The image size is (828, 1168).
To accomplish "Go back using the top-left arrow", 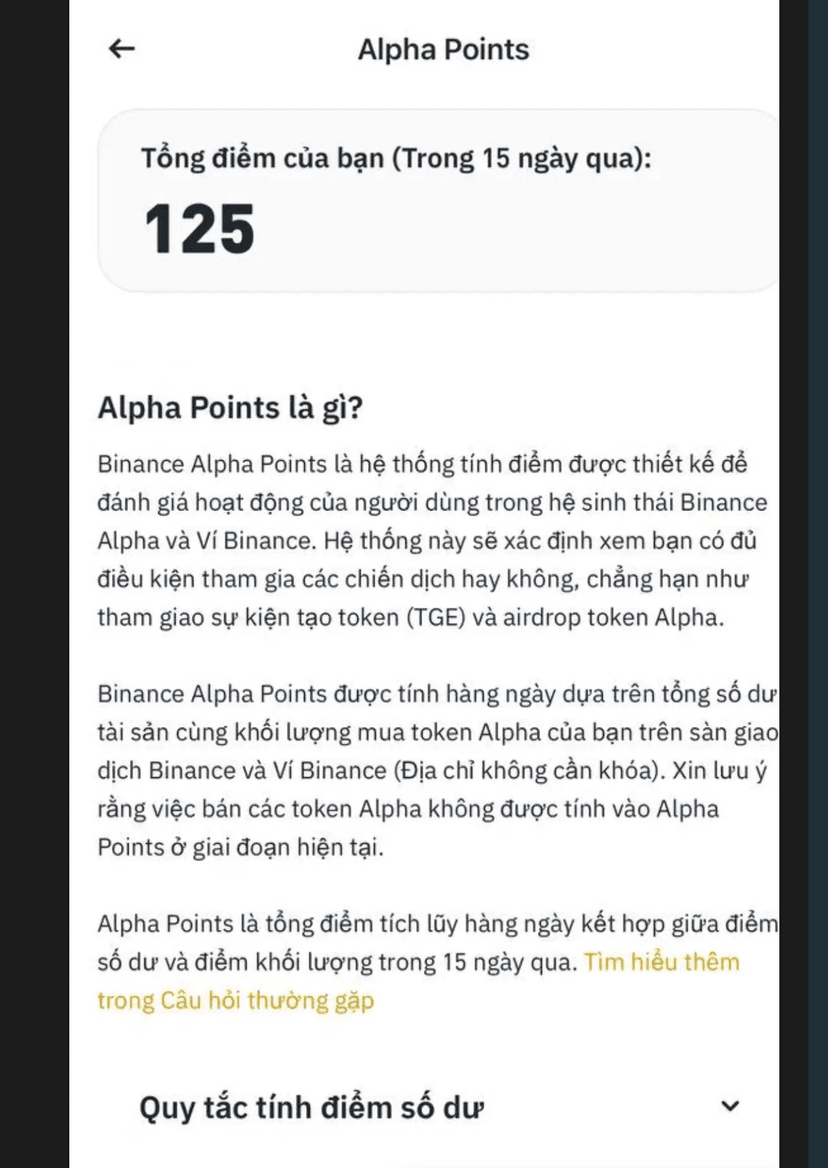I will 121,49.
